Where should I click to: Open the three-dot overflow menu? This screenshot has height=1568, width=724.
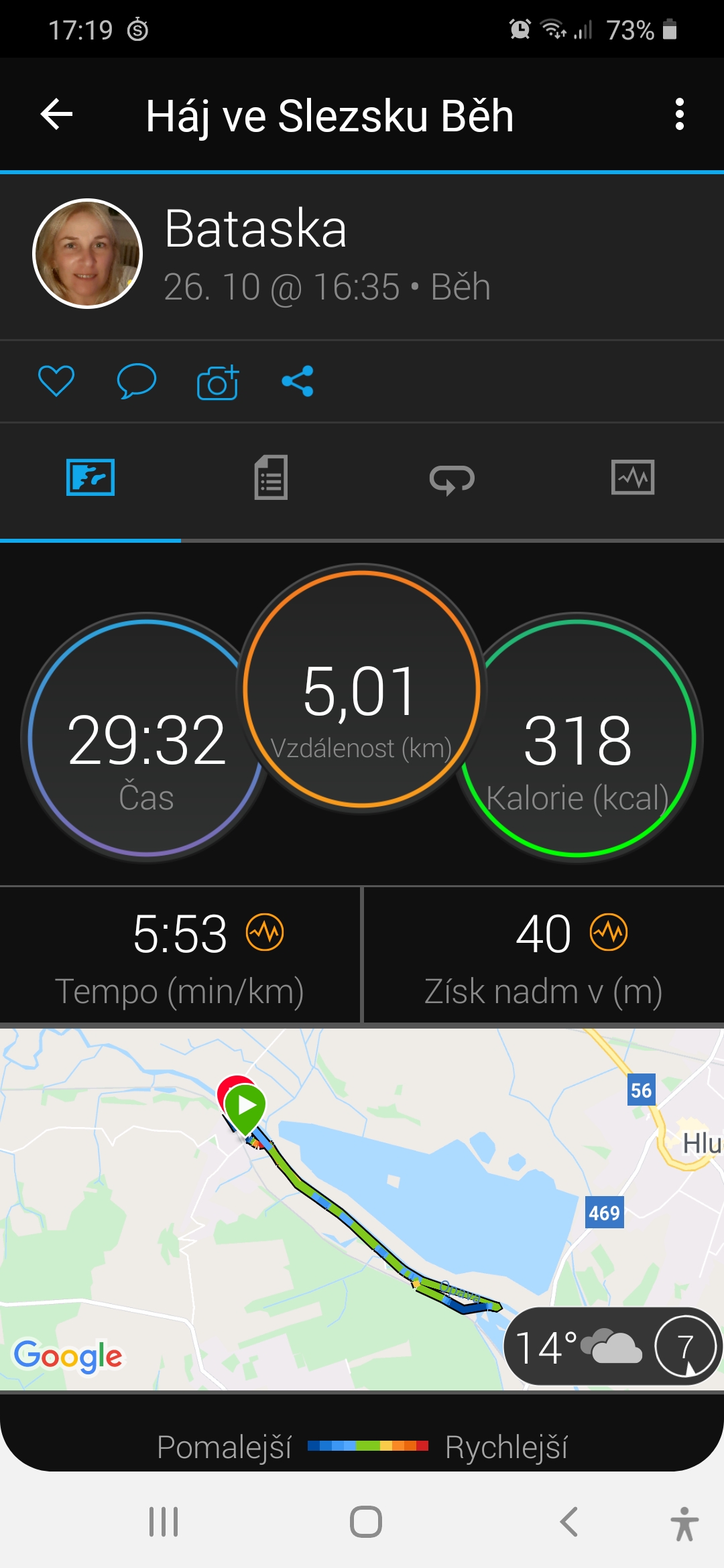(680, 115)
